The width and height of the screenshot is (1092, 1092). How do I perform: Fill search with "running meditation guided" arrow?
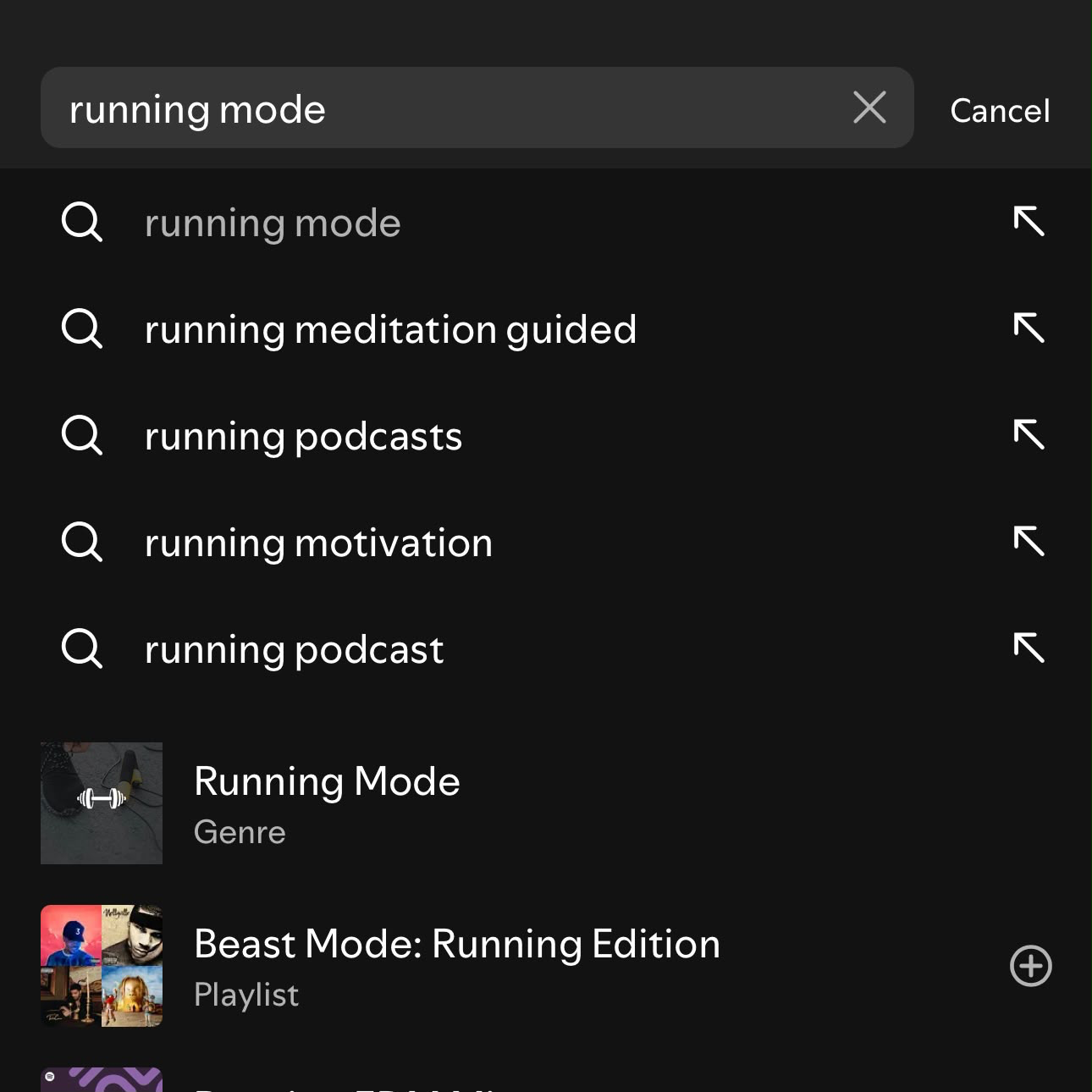[1029, 328]
